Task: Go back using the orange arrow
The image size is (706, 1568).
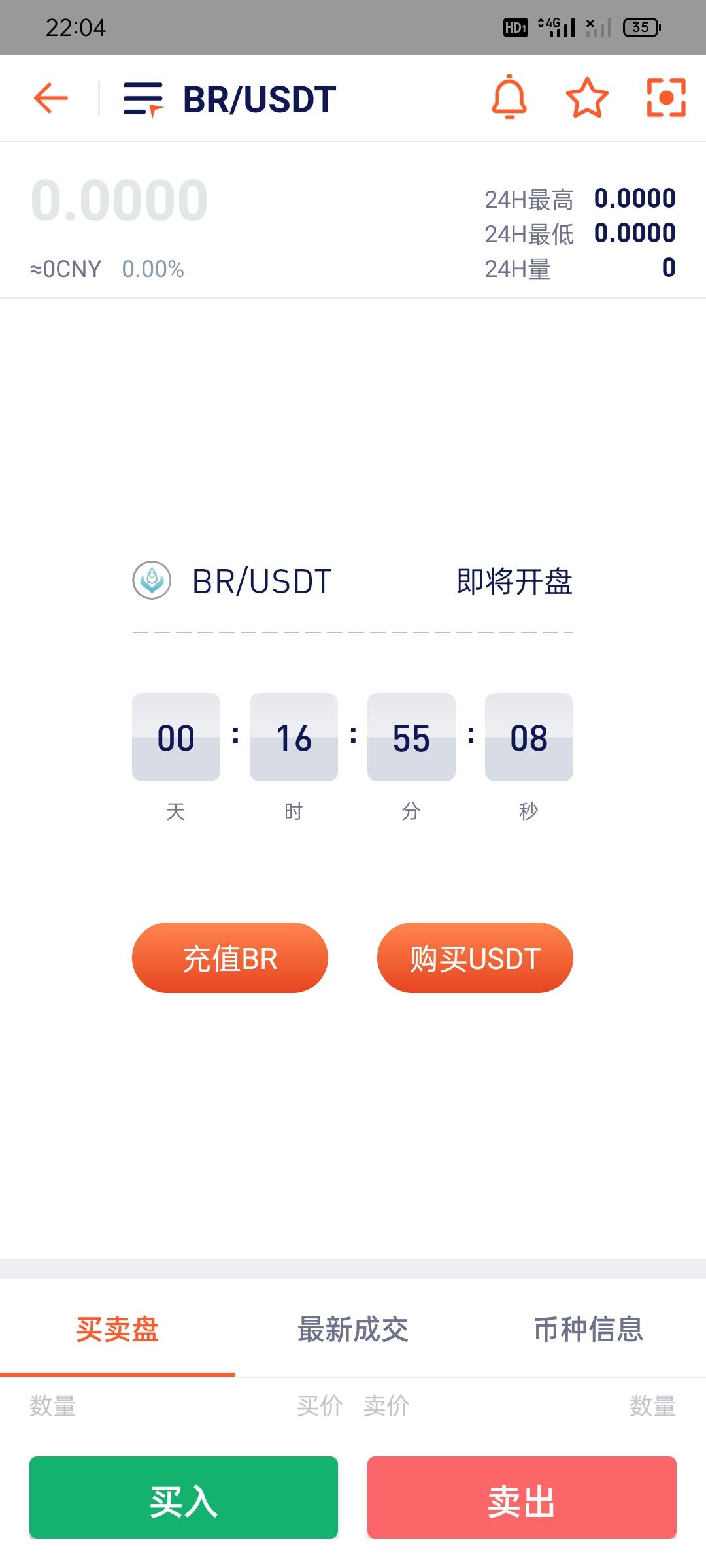Action: tap(51, 99)
